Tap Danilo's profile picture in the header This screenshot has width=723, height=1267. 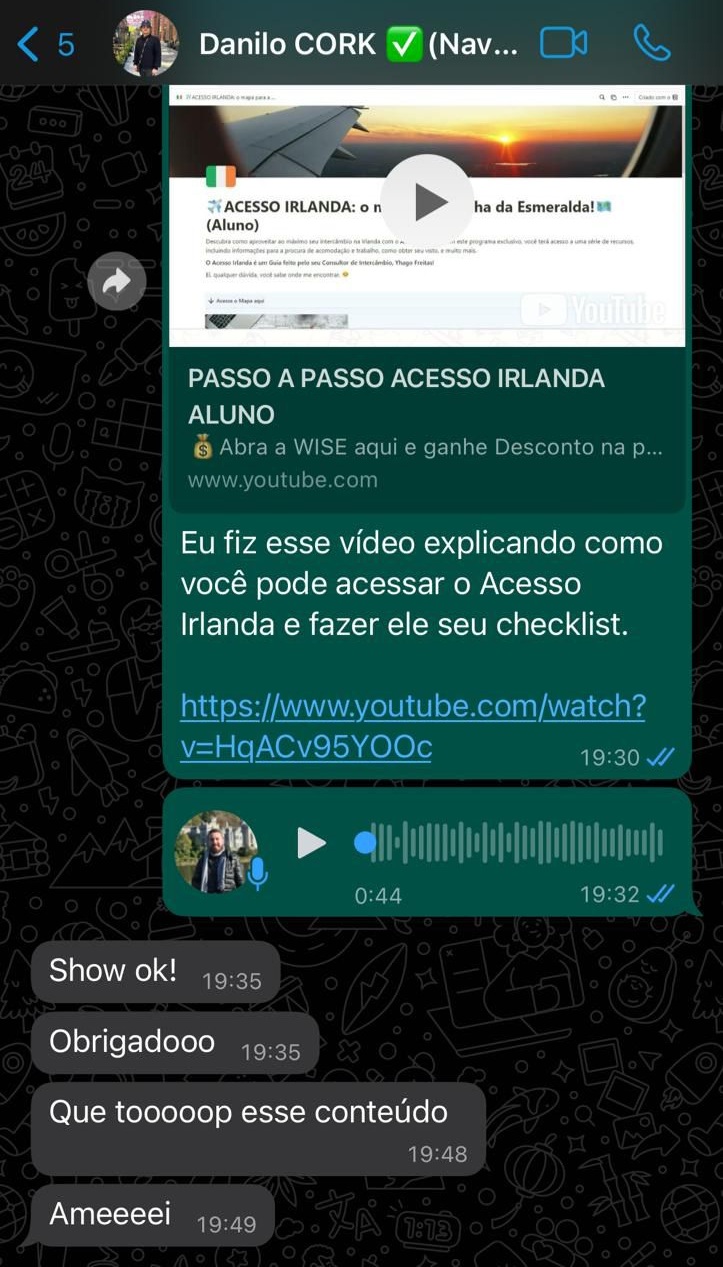145,45
